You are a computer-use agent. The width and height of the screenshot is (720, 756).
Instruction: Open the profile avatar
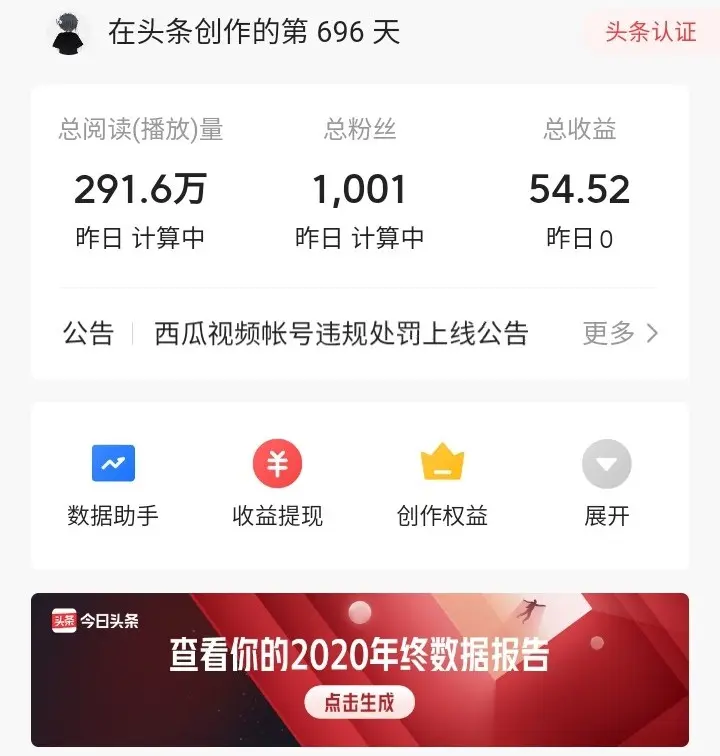pyautogui.click(x=70, y=33)
